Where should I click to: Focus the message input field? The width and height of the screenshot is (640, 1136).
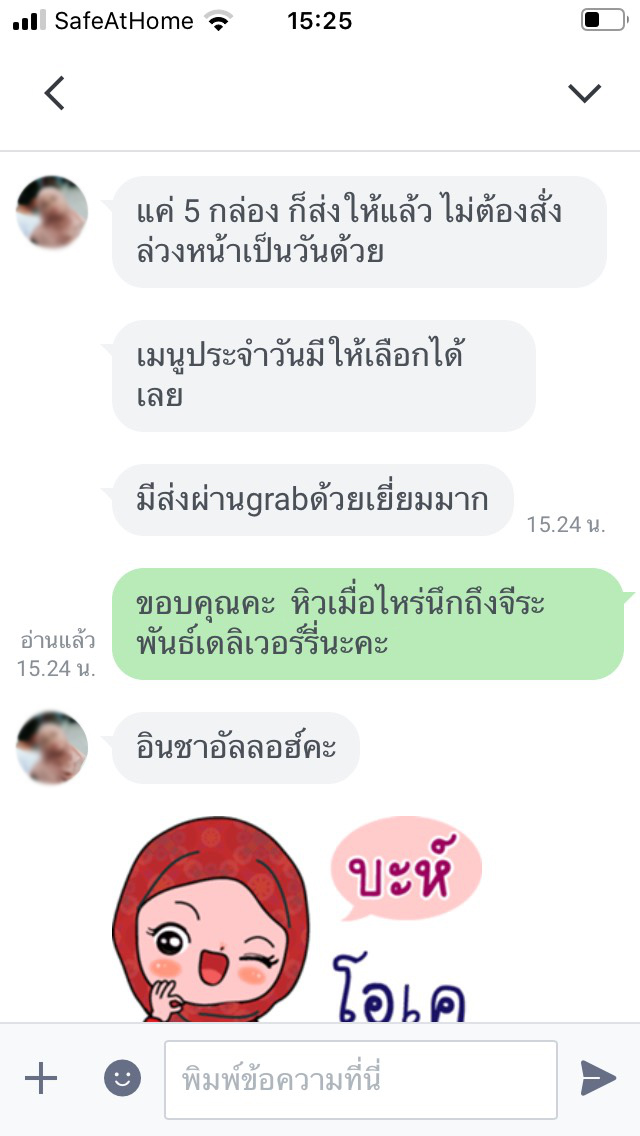[360, 1079]
